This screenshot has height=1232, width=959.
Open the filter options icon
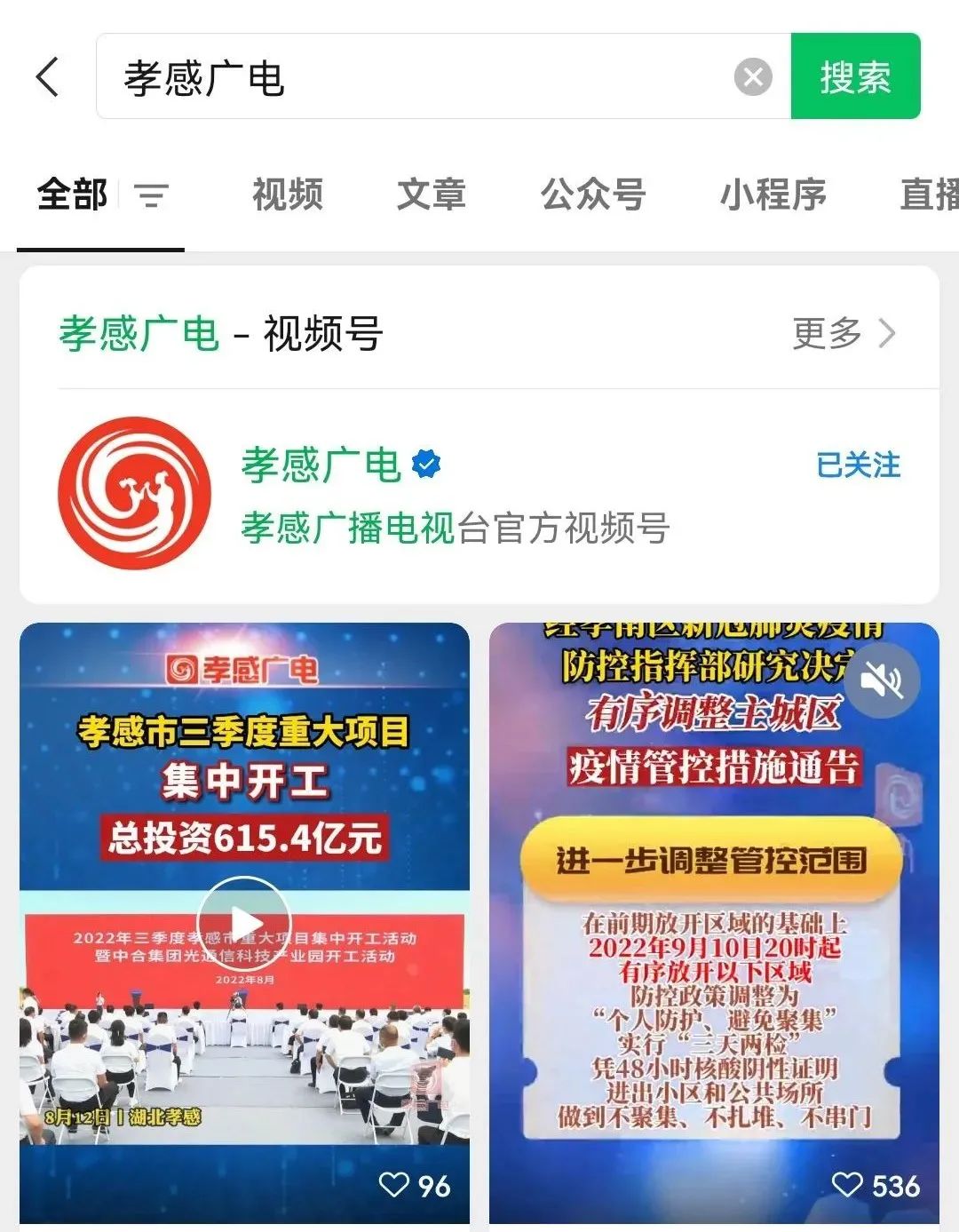pyautogui.click(x=151, y=195)
